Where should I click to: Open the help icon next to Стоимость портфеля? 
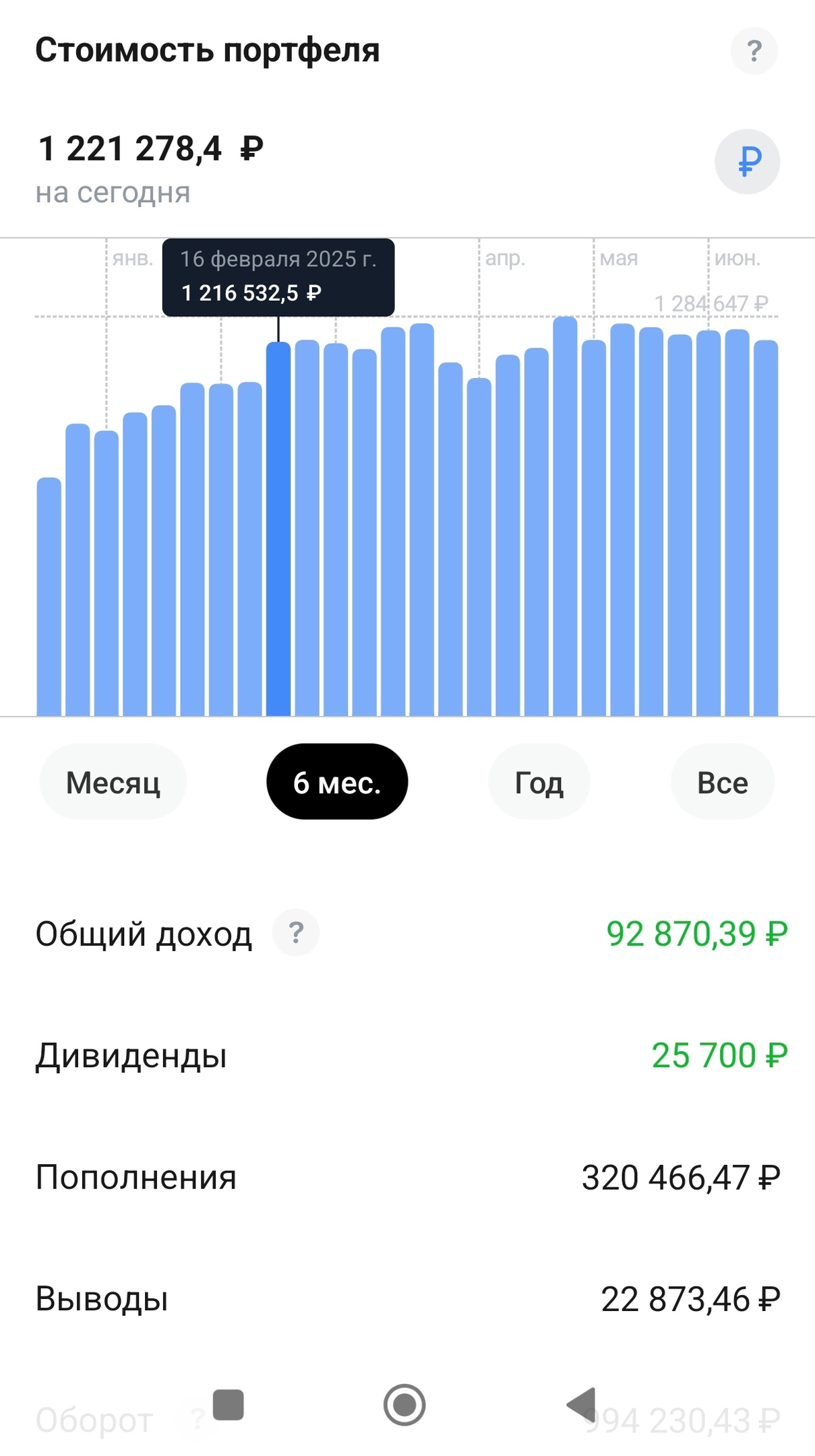pyautogui.click(x=754, y=51)
